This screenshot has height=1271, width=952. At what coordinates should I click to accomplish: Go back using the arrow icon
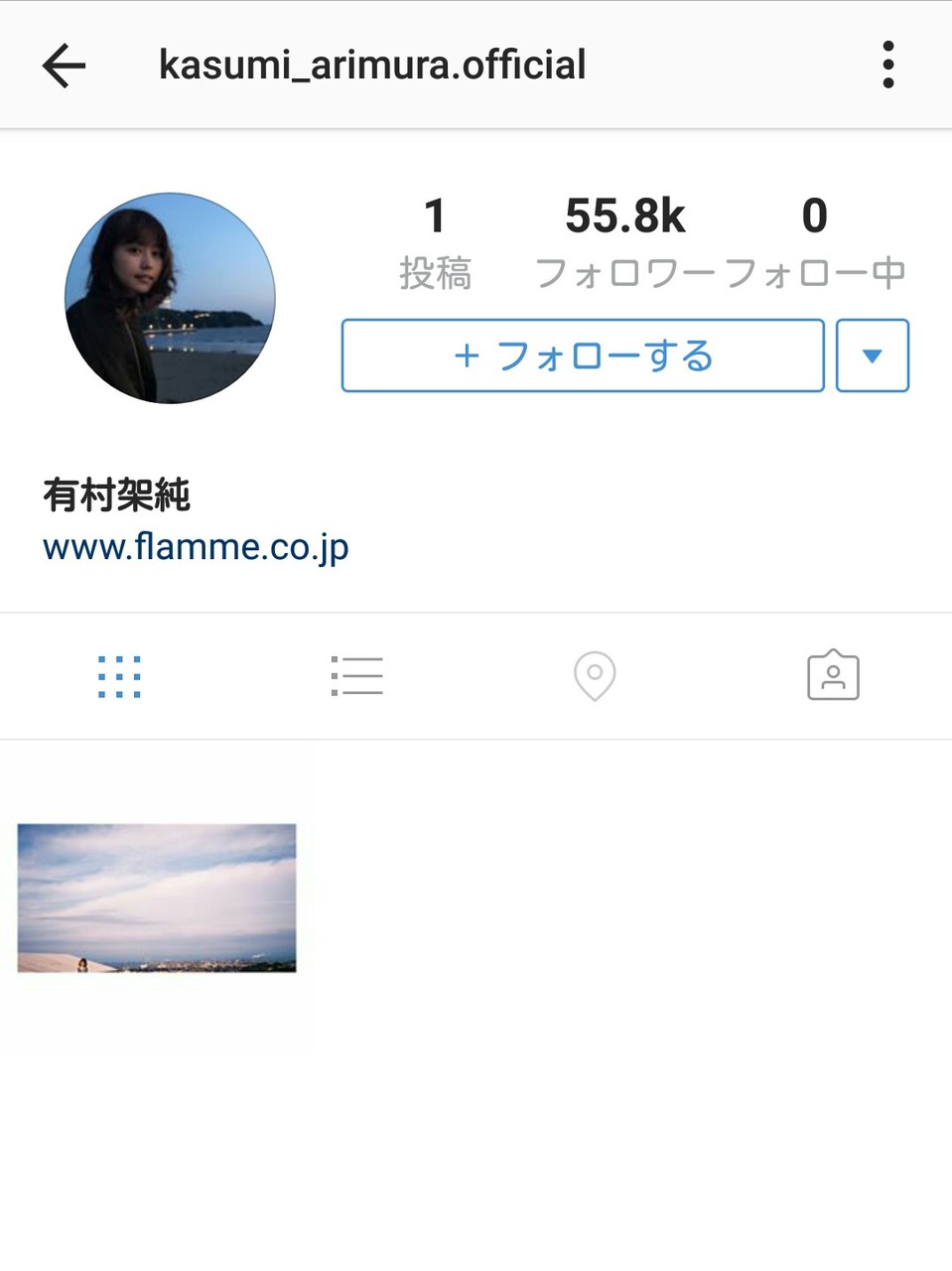point(65,66)
